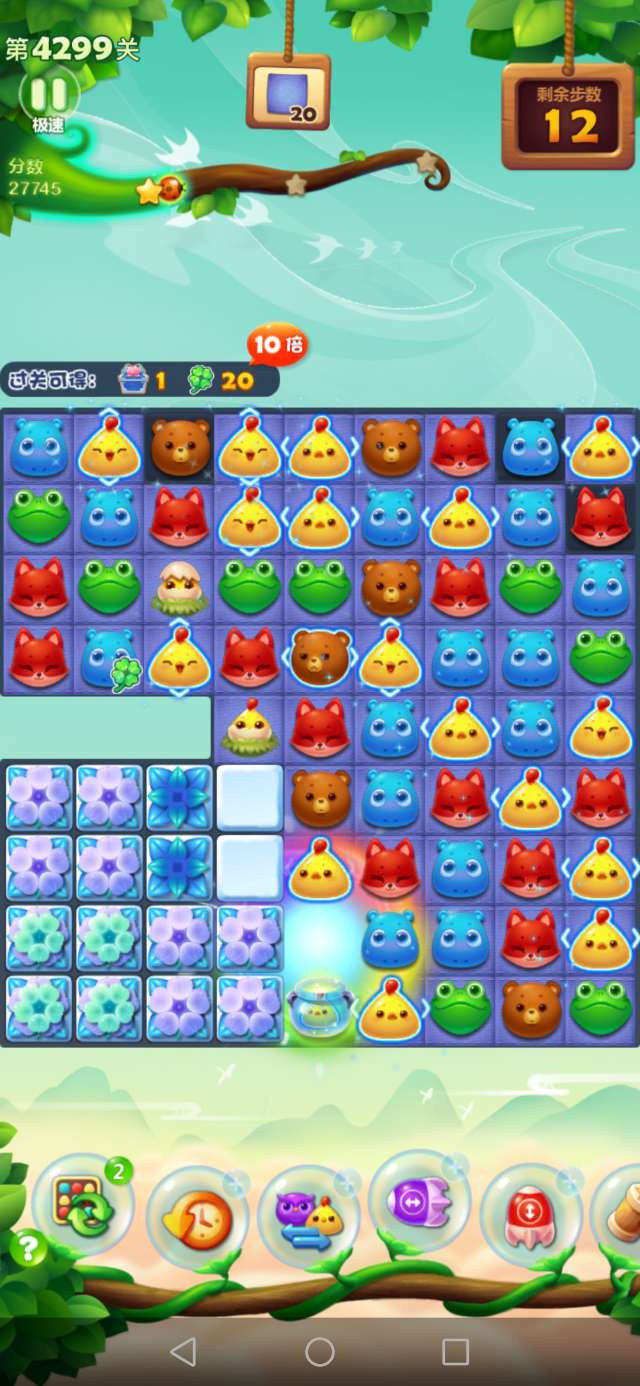Viewport: 640px width, 1386px height.
Task: Use the board shuffle booster
Action: tap(82, 1209)
